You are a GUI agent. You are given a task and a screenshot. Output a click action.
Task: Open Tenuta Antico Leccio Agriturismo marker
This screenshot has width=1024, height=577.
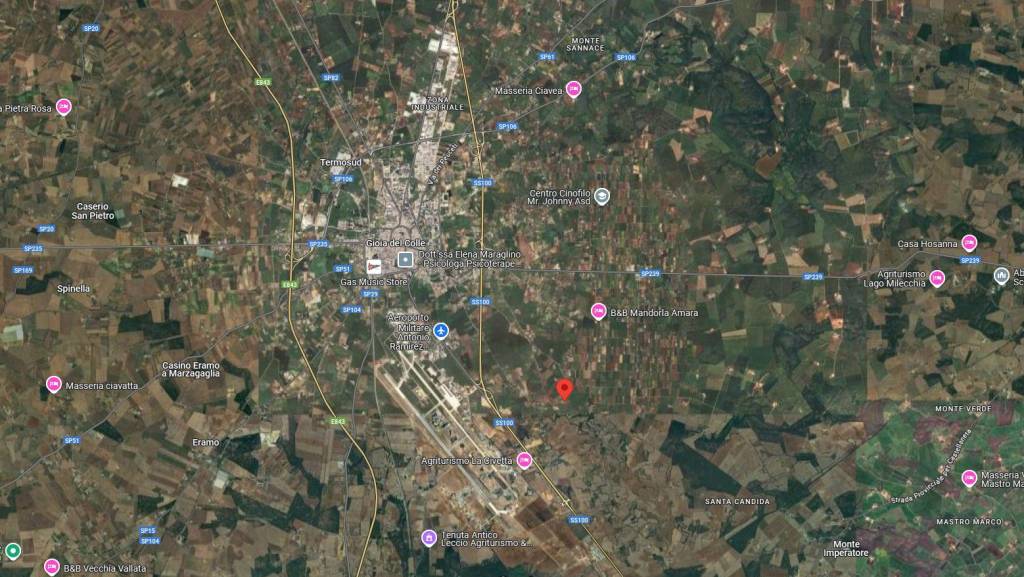(429, 537)
